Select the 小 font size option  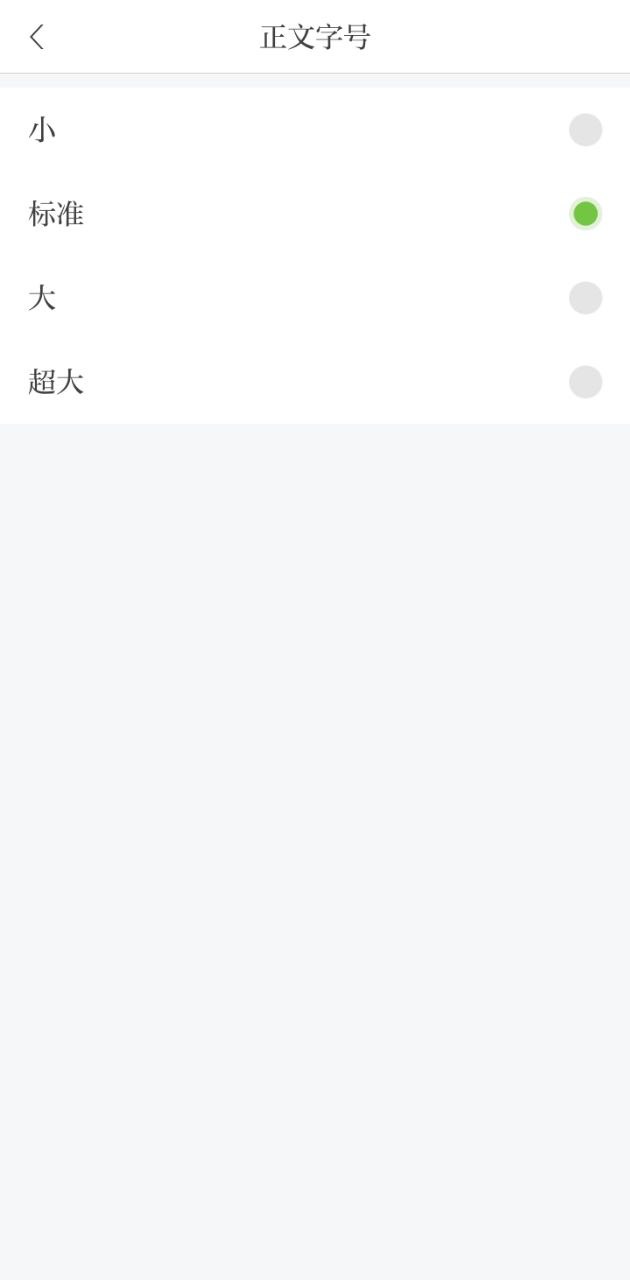[585, 130]
